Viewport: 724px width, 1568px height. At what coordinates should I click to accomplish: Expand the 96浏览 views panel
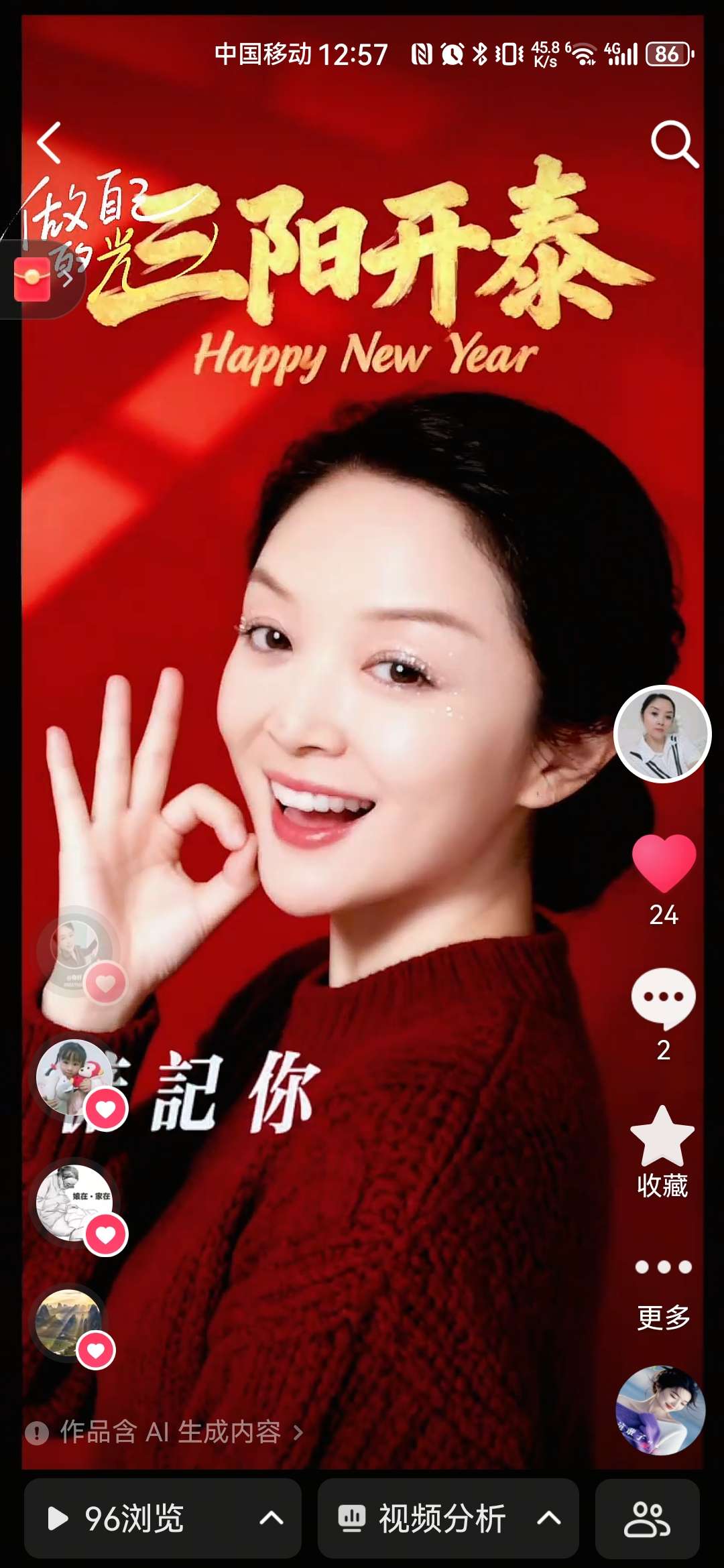click(163, 1518)
